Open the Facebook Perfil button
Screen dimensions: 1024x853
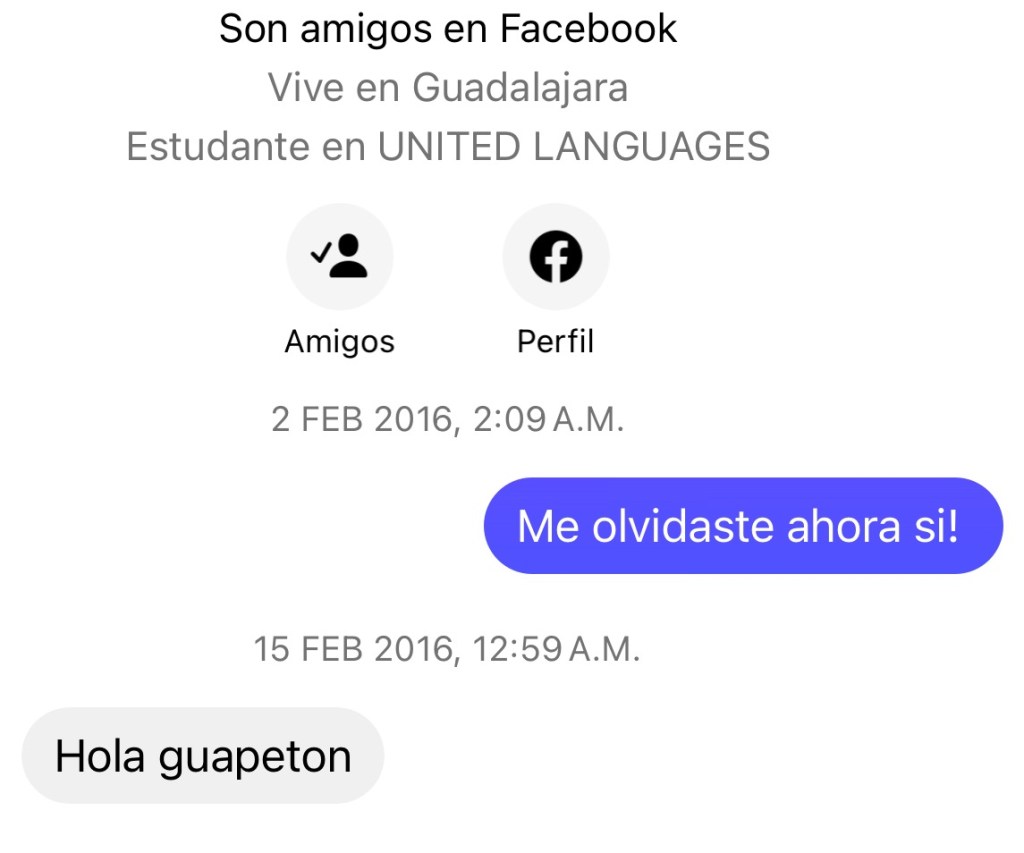tap(555, 257)
